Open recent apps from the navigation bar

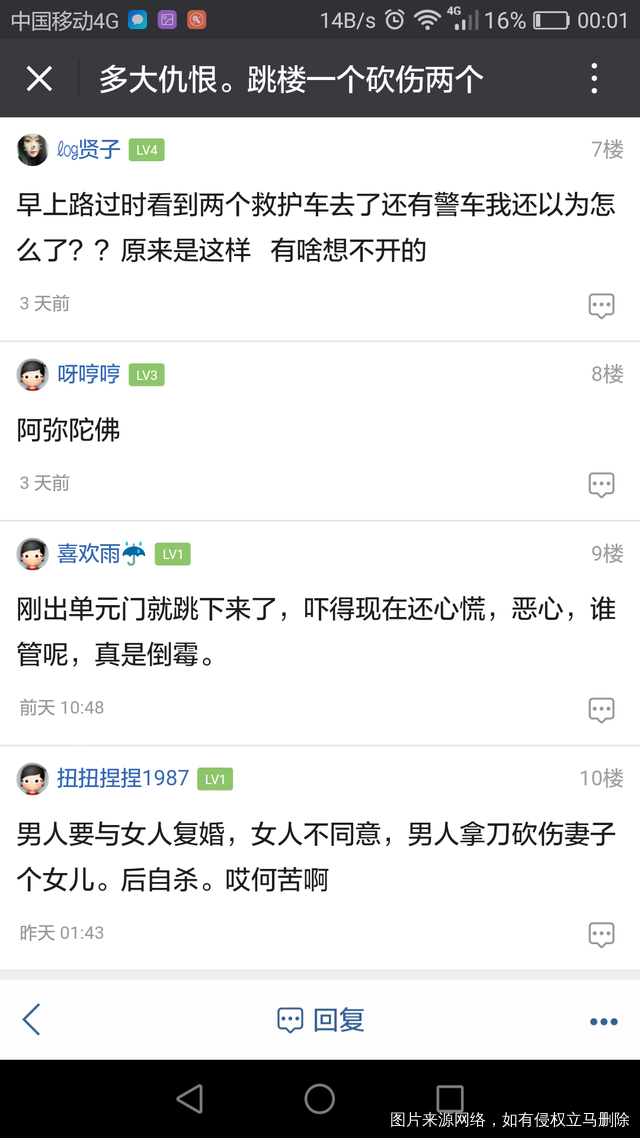point(450,1099)
